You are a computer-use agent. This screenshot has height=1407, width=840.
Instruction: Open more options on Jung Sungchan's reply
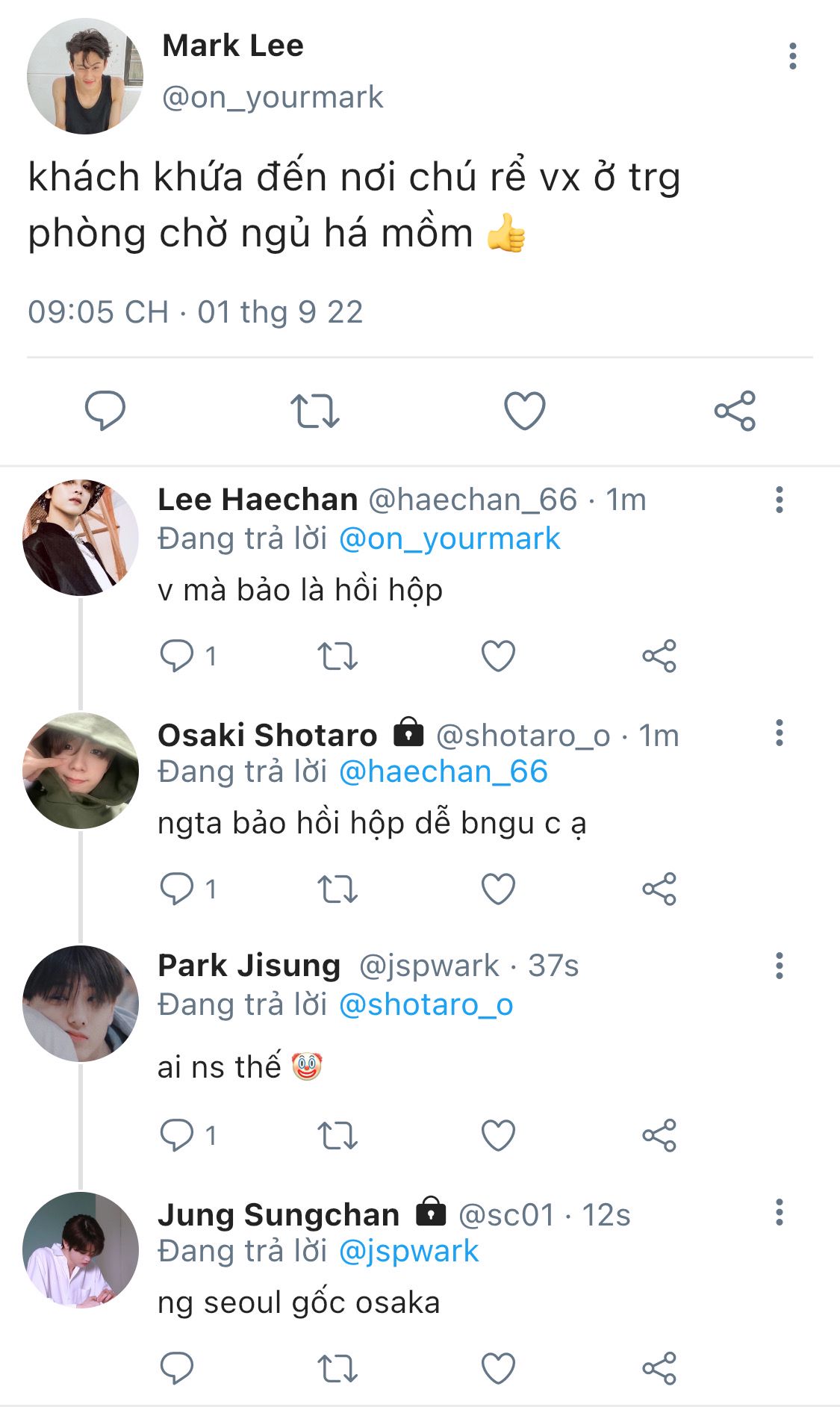(779, 1212)
